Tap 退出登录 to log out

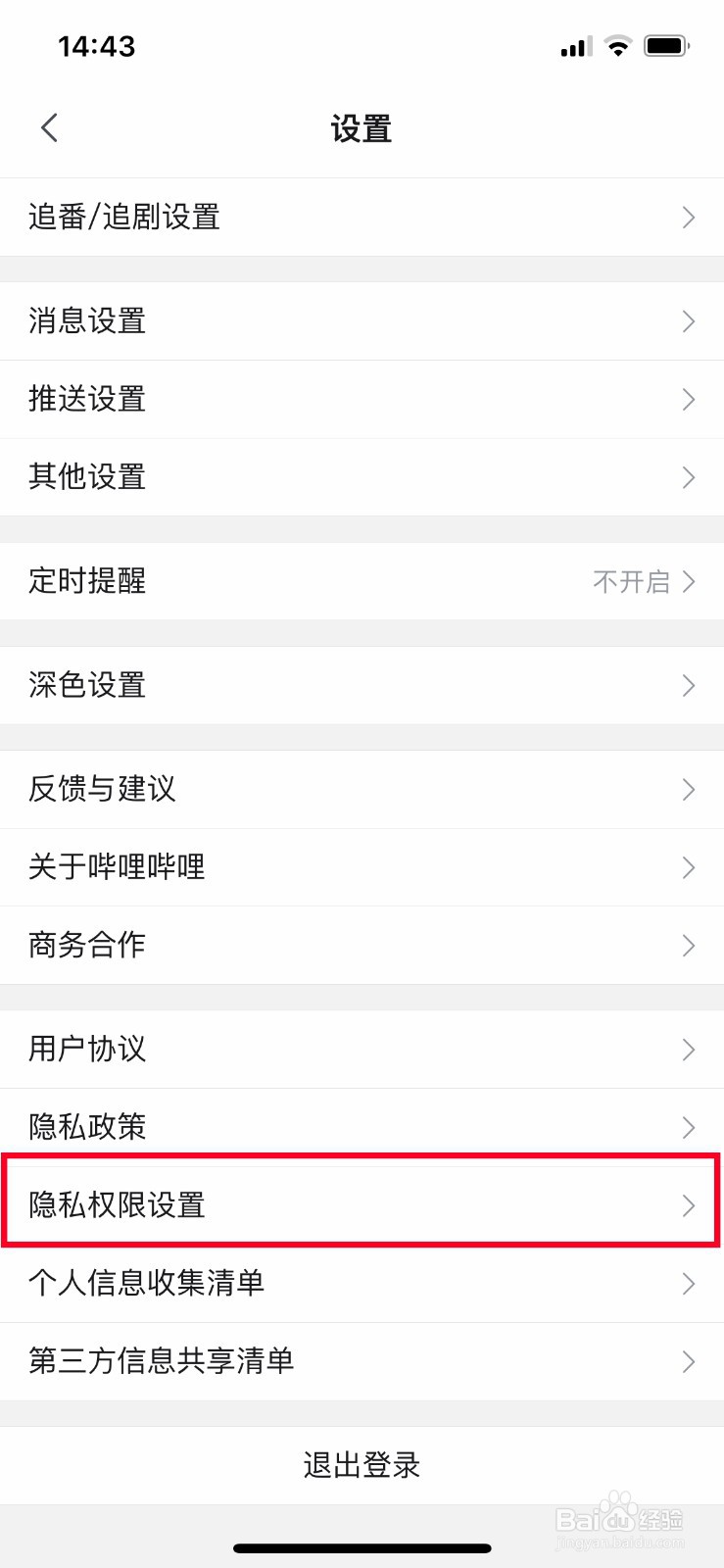pos(362,1464)
